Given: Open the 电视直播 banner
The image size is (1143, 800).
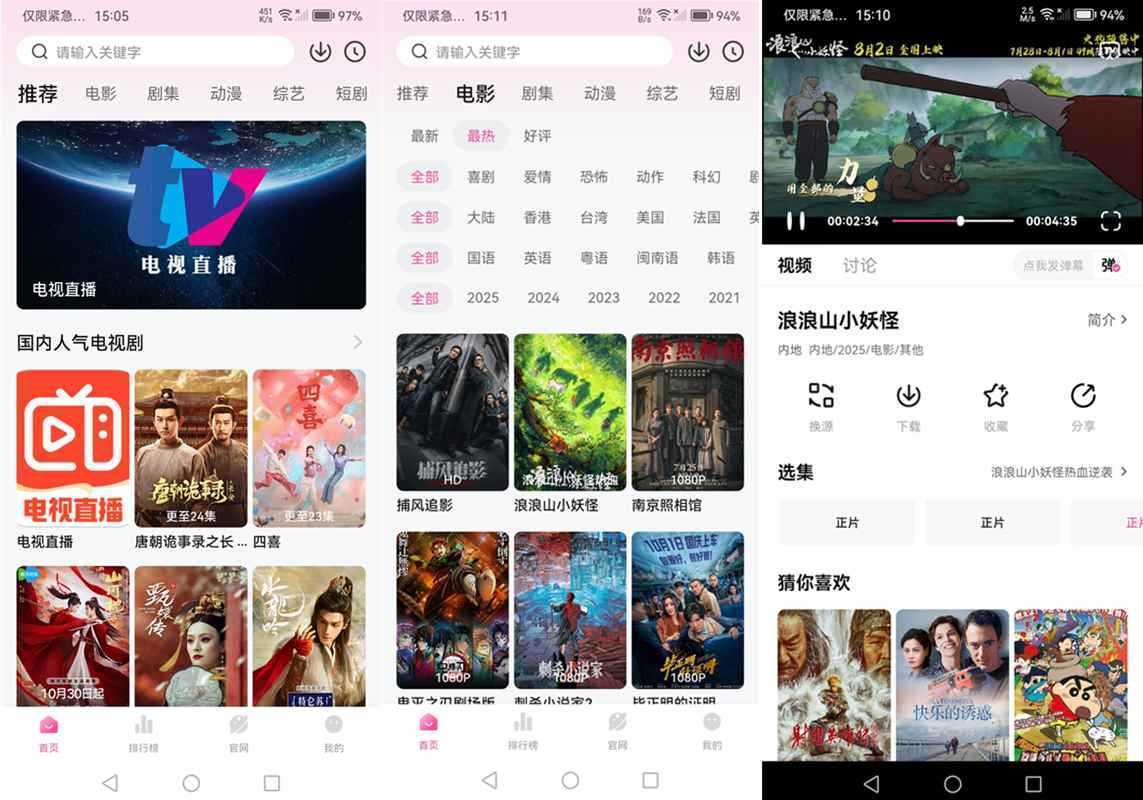Looking at the screenshot, I should tap(191, 214).
